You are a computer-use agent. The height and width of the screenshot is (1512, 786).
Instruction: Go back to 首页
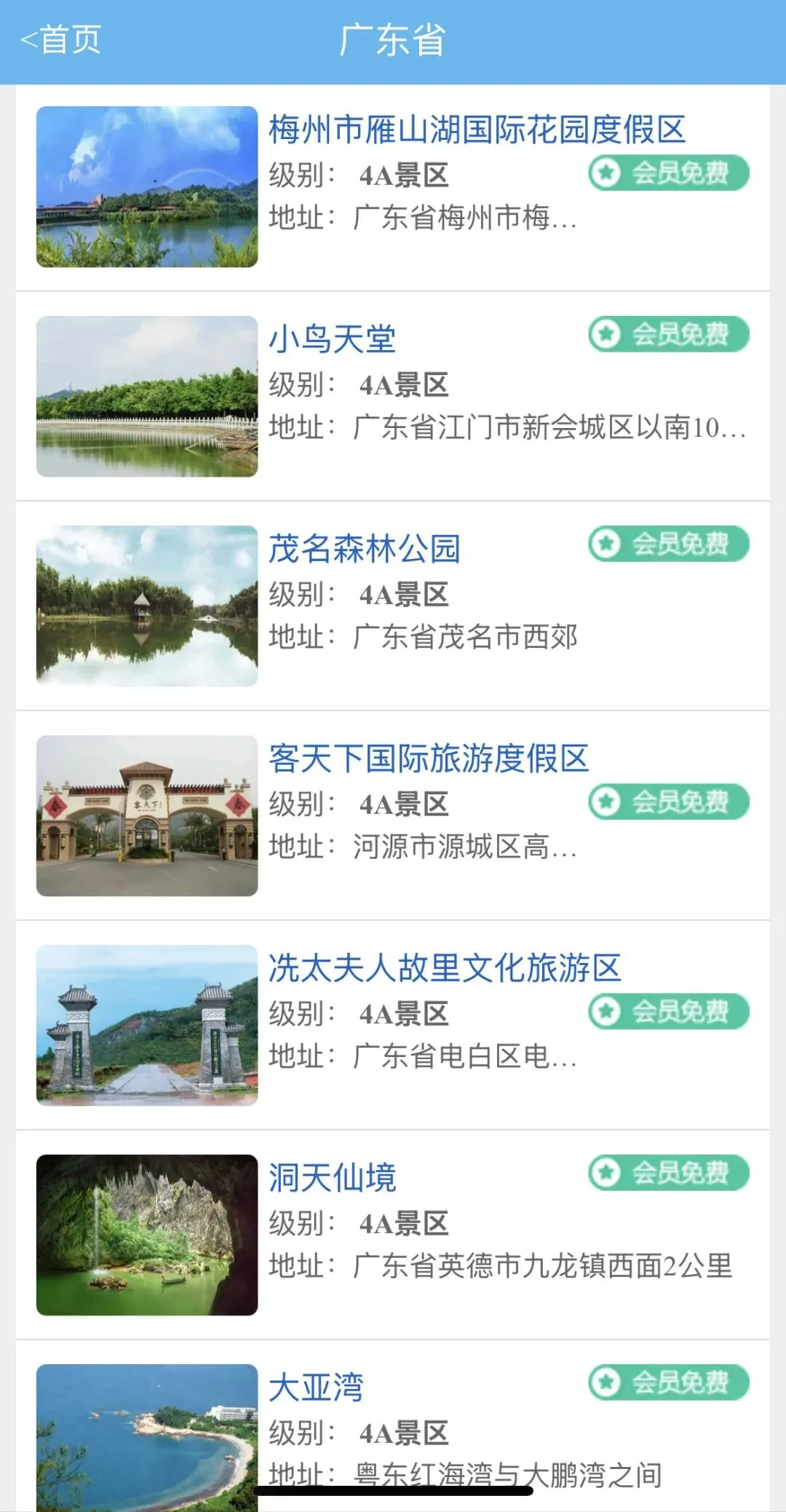(61, 39)
